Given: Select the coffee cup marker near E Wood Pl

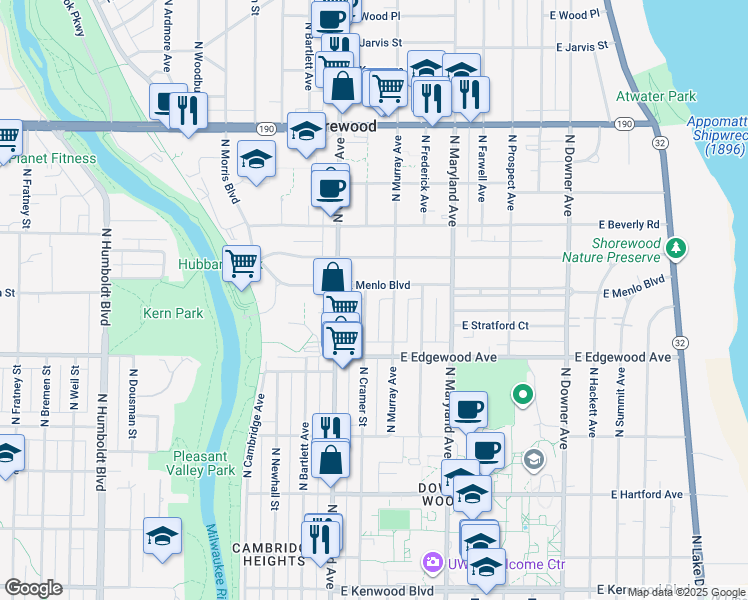Looking at the screenshot, I should [x=331, y=19].
